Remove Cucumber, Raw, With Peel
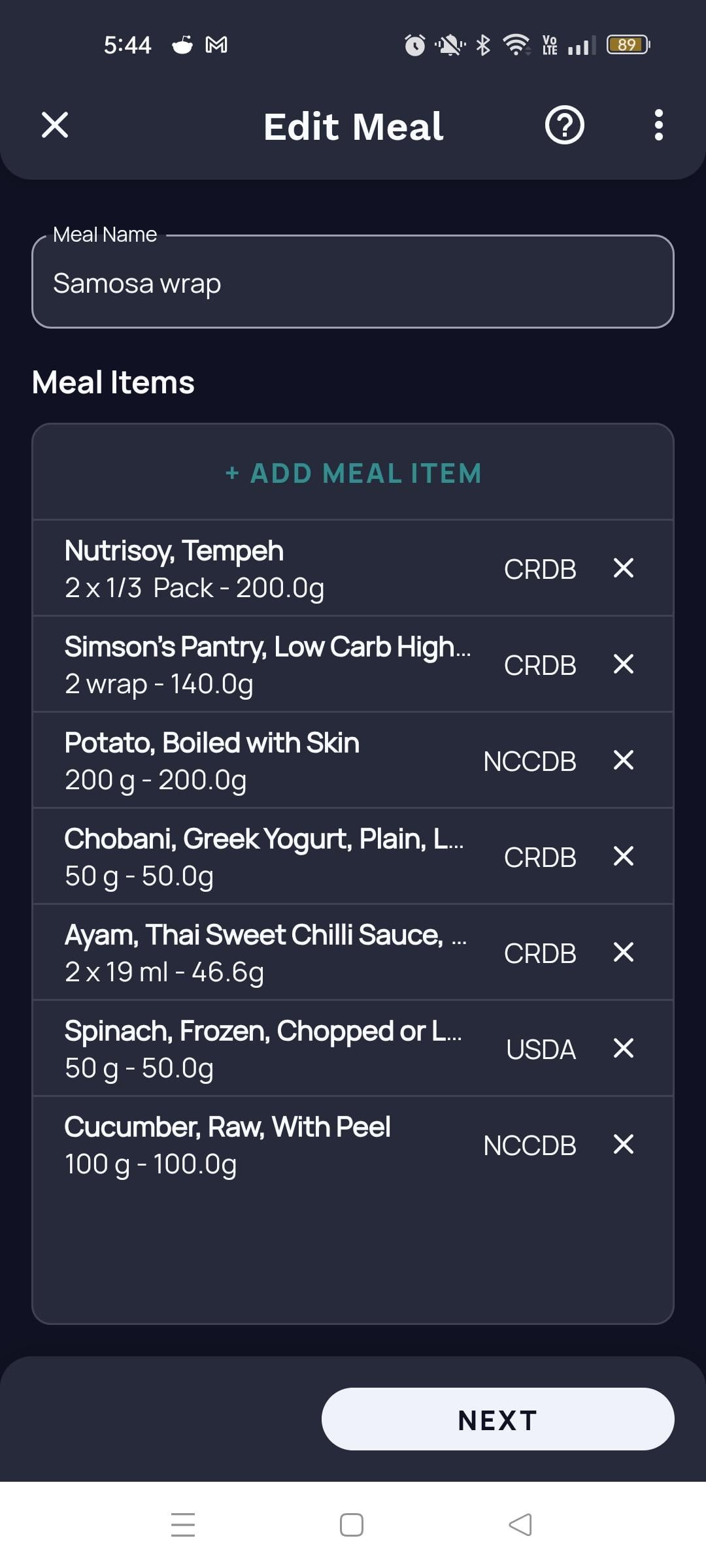This screenshot has height=1568, width=706. (x=624, y=1144)
